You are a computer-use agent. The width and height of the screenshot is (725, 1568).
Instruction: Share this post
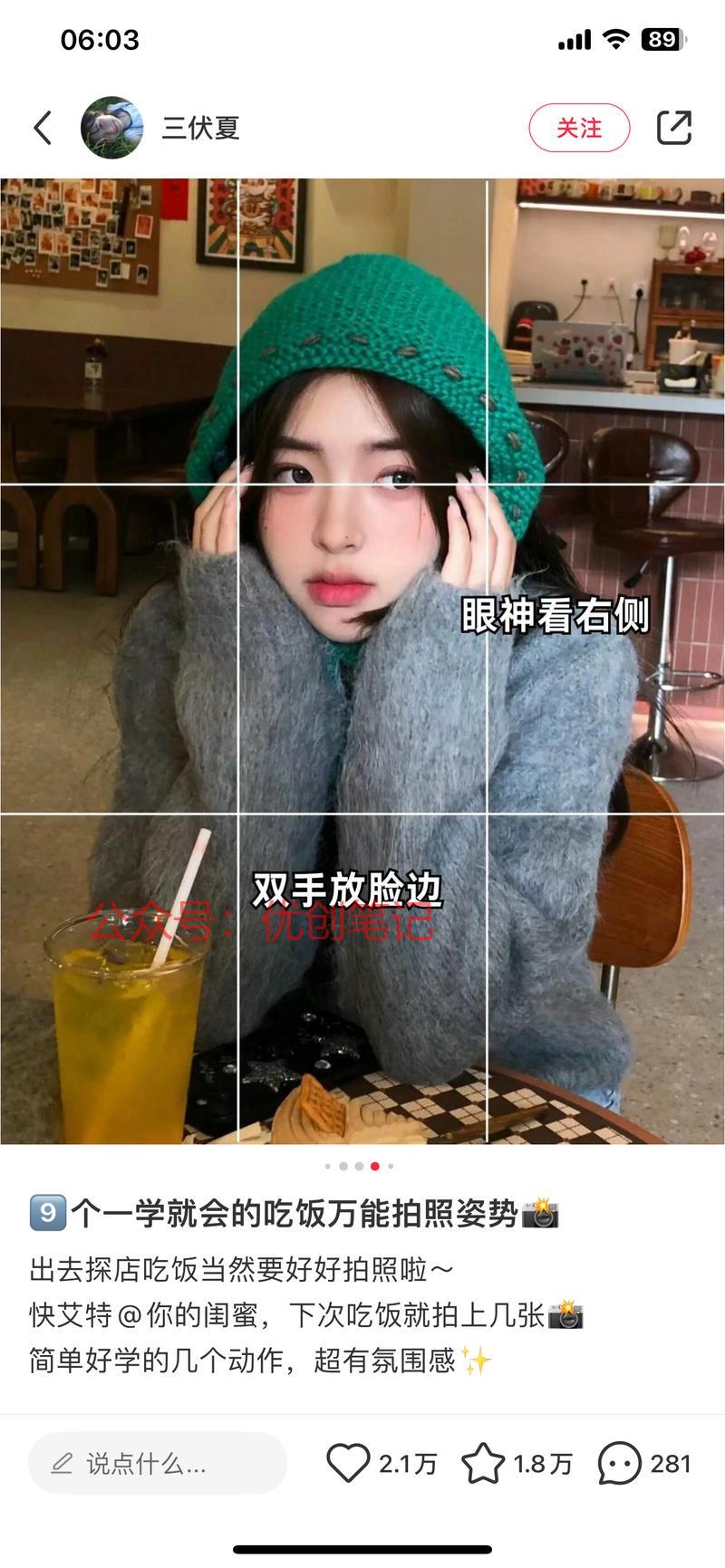pyautogui.click(x=673, y=128)
